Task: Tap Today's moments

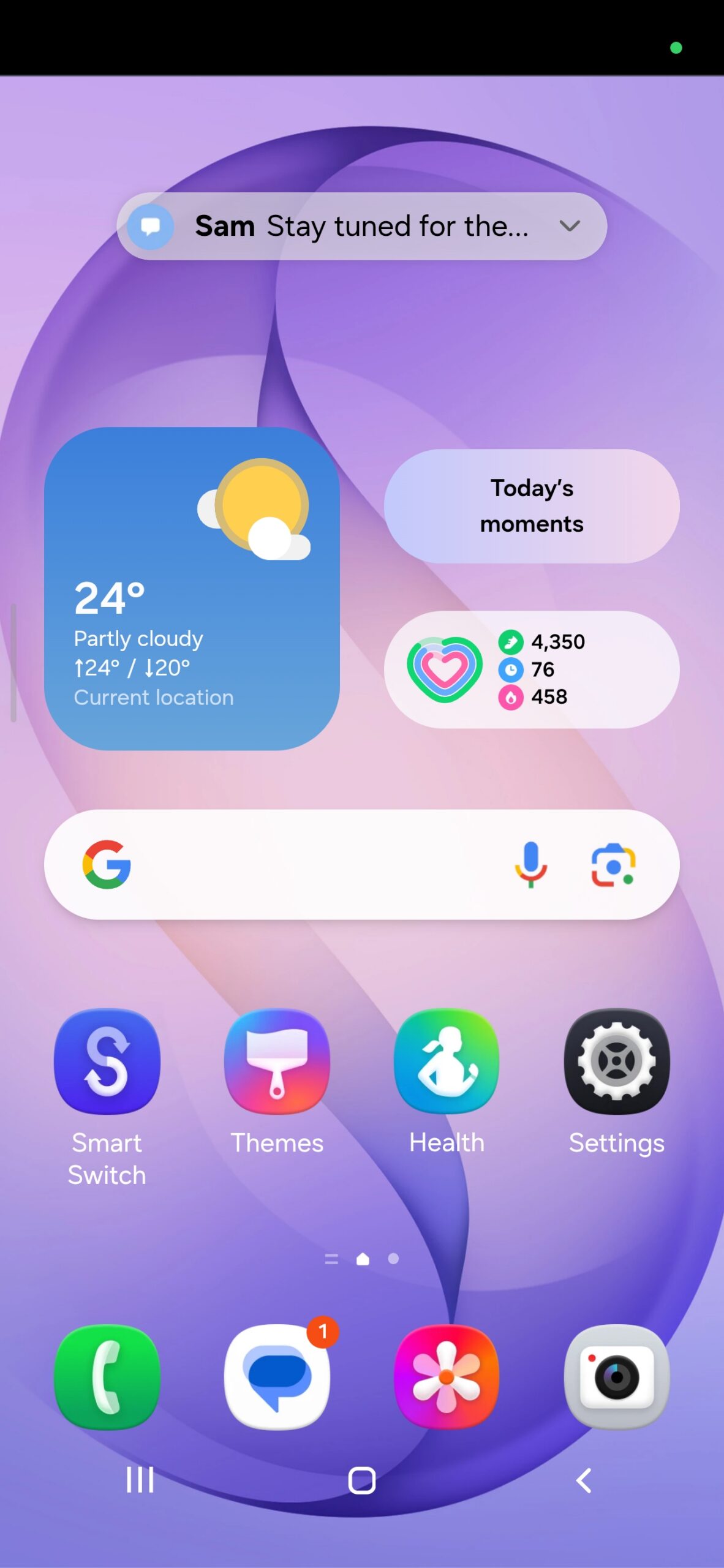Action: (x=530, y=505)
